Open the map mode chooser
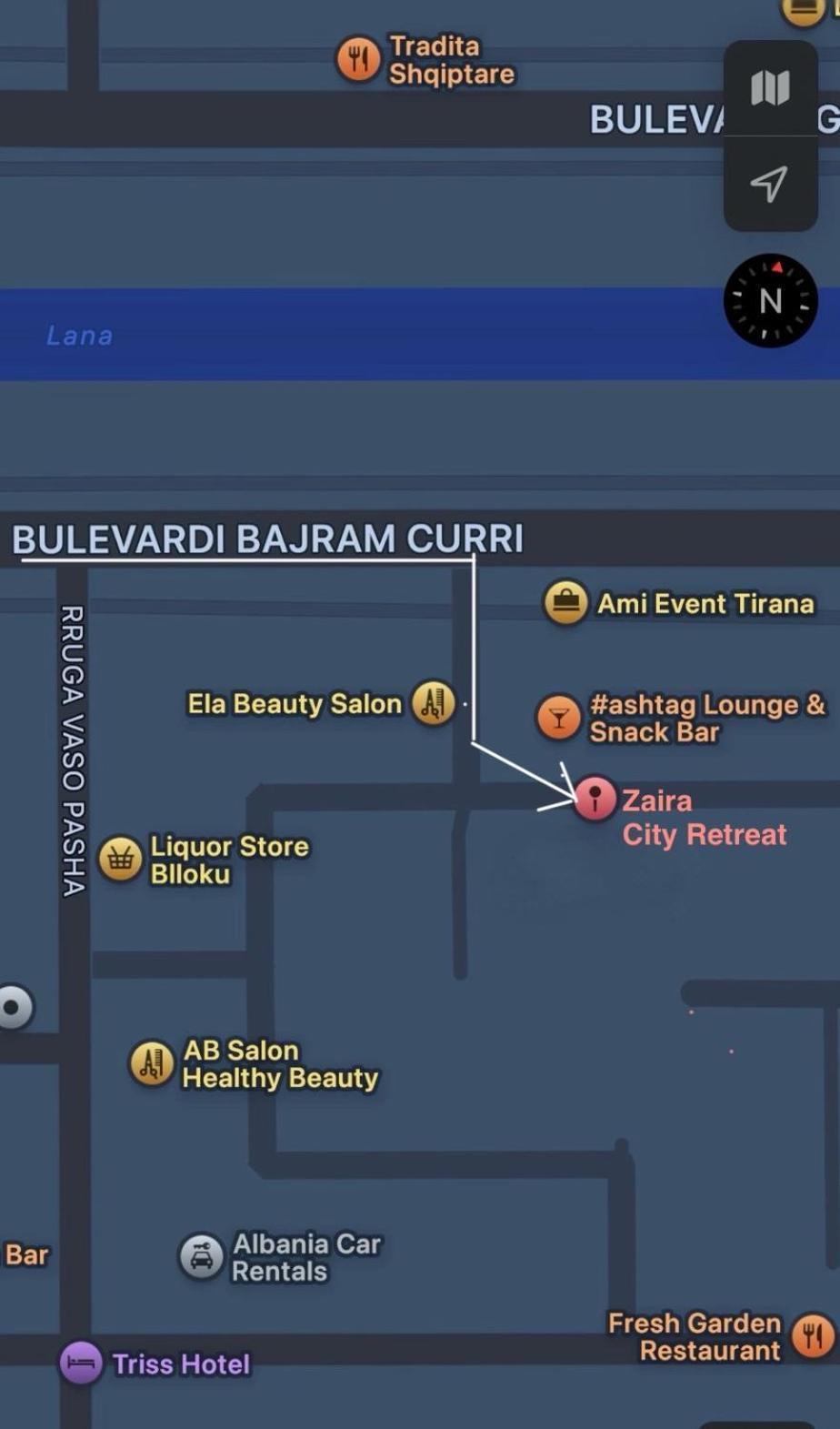The height and width of the screenshot is (1429, 840). pos(770,88)
